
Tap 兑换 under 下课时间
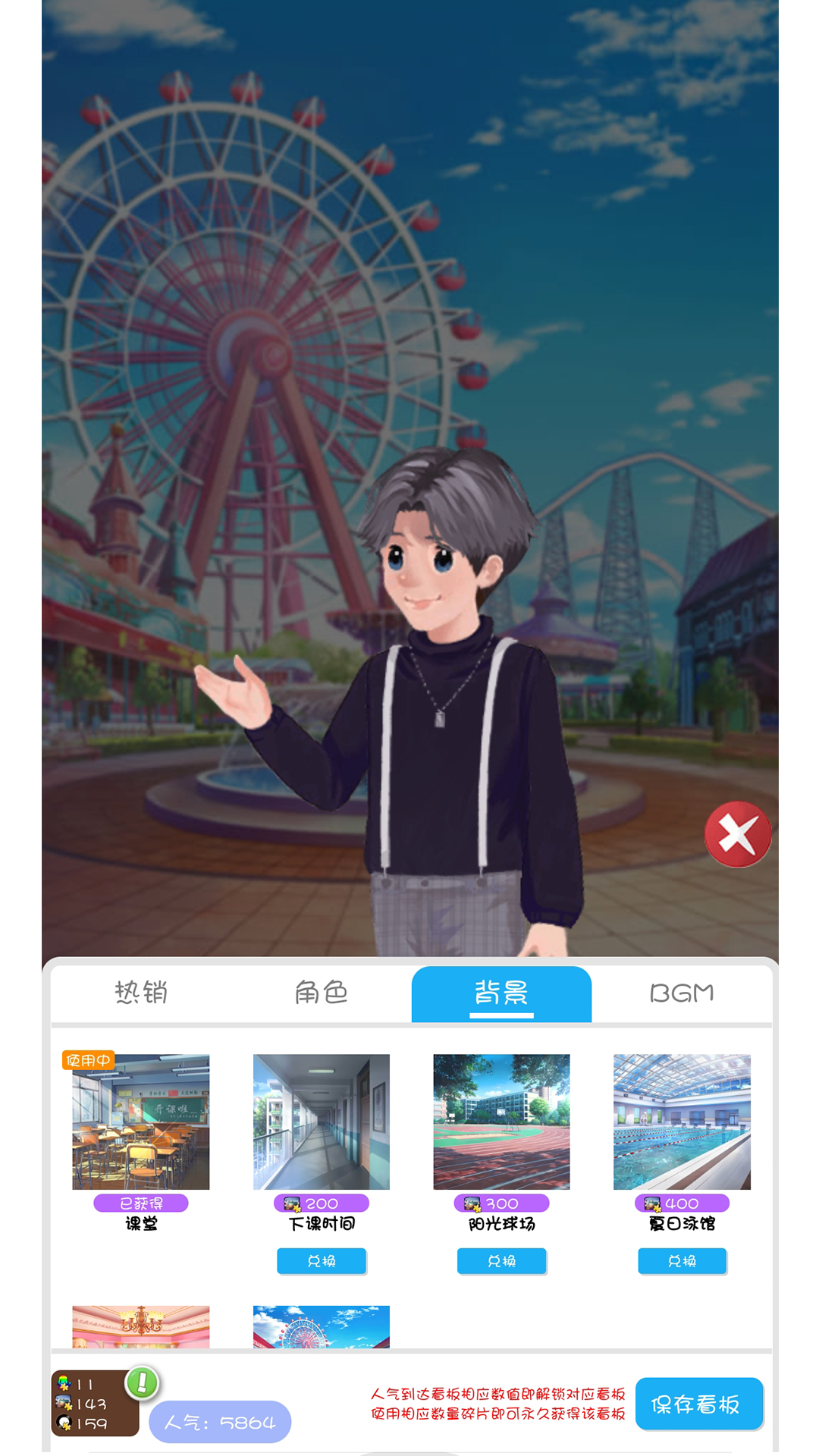point(322,1261)
